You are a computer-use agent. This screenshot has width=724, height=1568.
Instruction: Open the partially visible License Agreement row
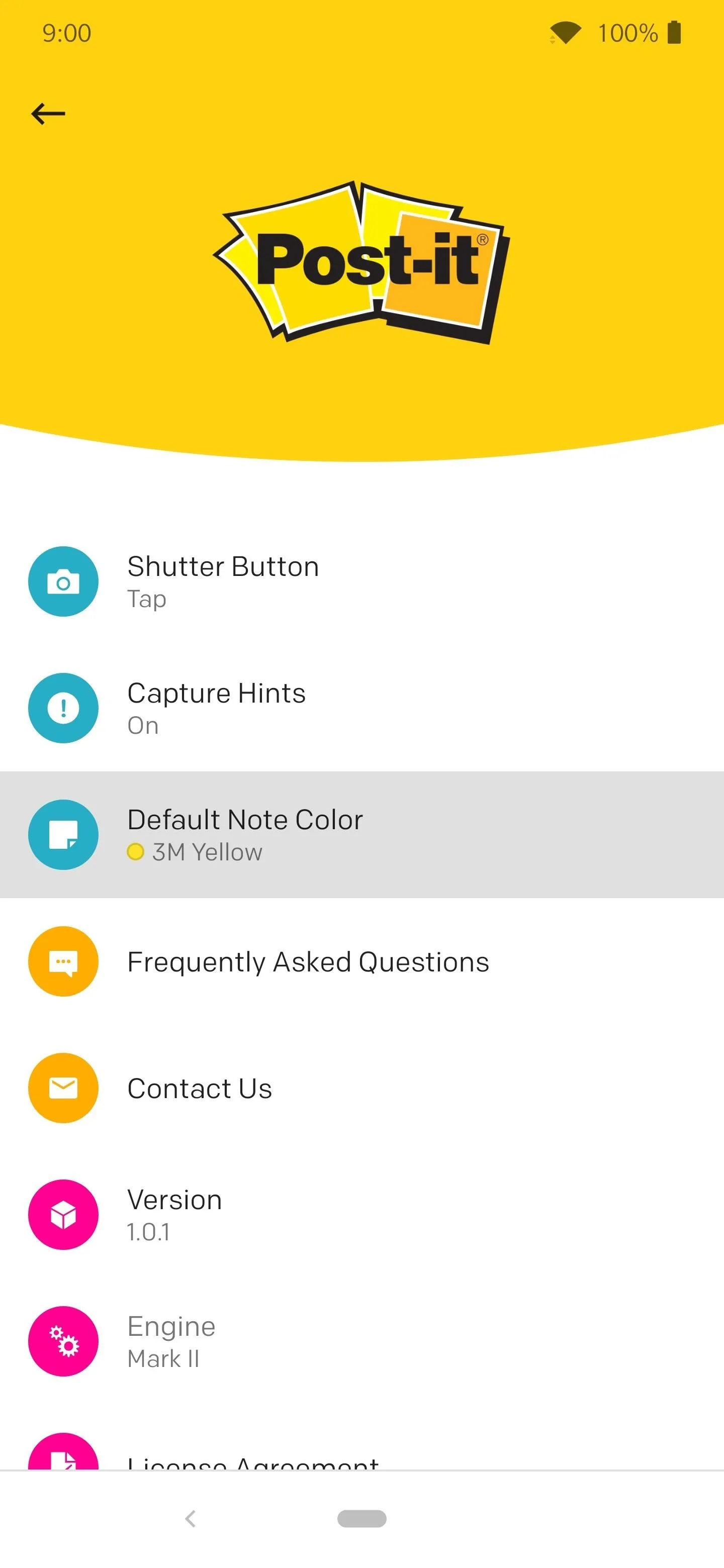coord(361,1452)
